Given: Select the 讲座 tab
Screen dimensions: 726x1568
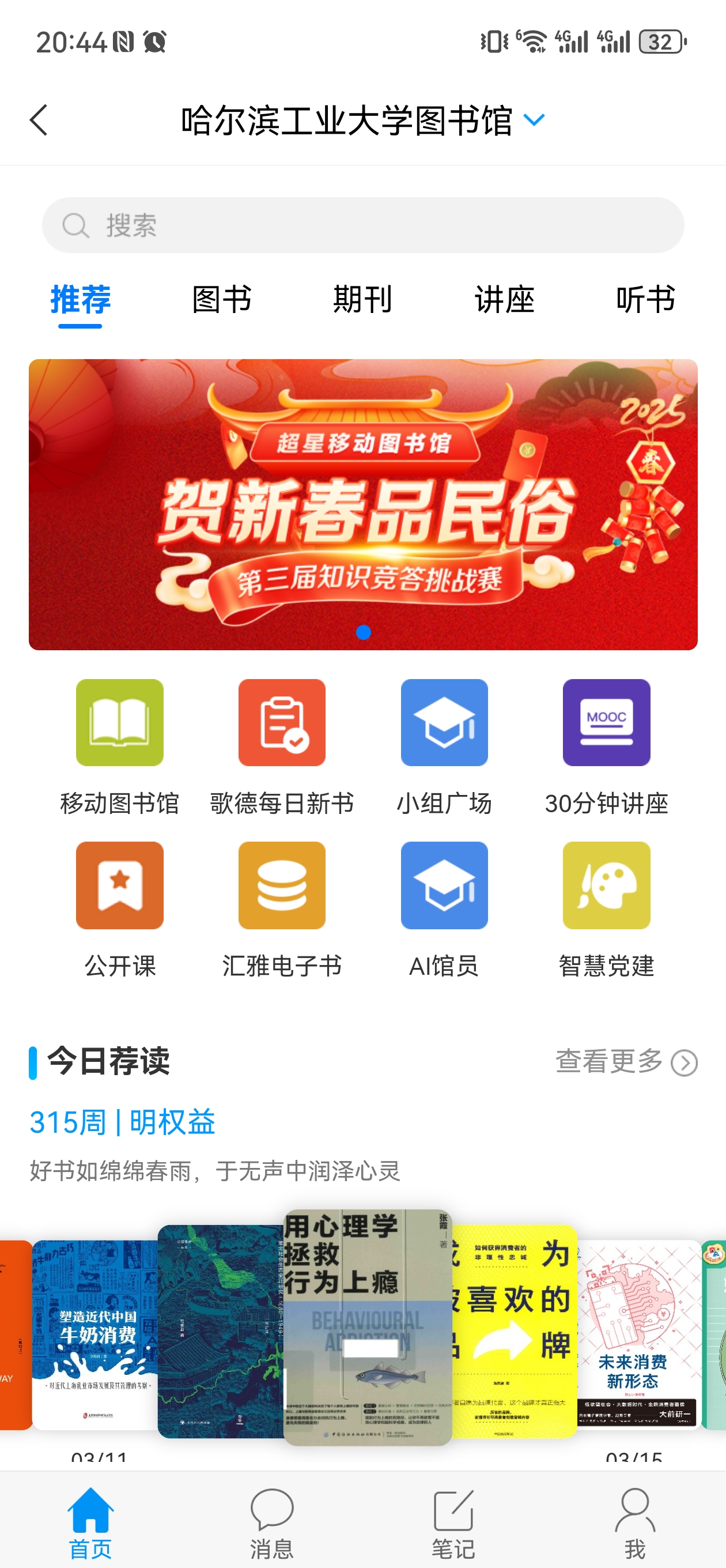Looking at the screenshot, I should coord(504,300).
